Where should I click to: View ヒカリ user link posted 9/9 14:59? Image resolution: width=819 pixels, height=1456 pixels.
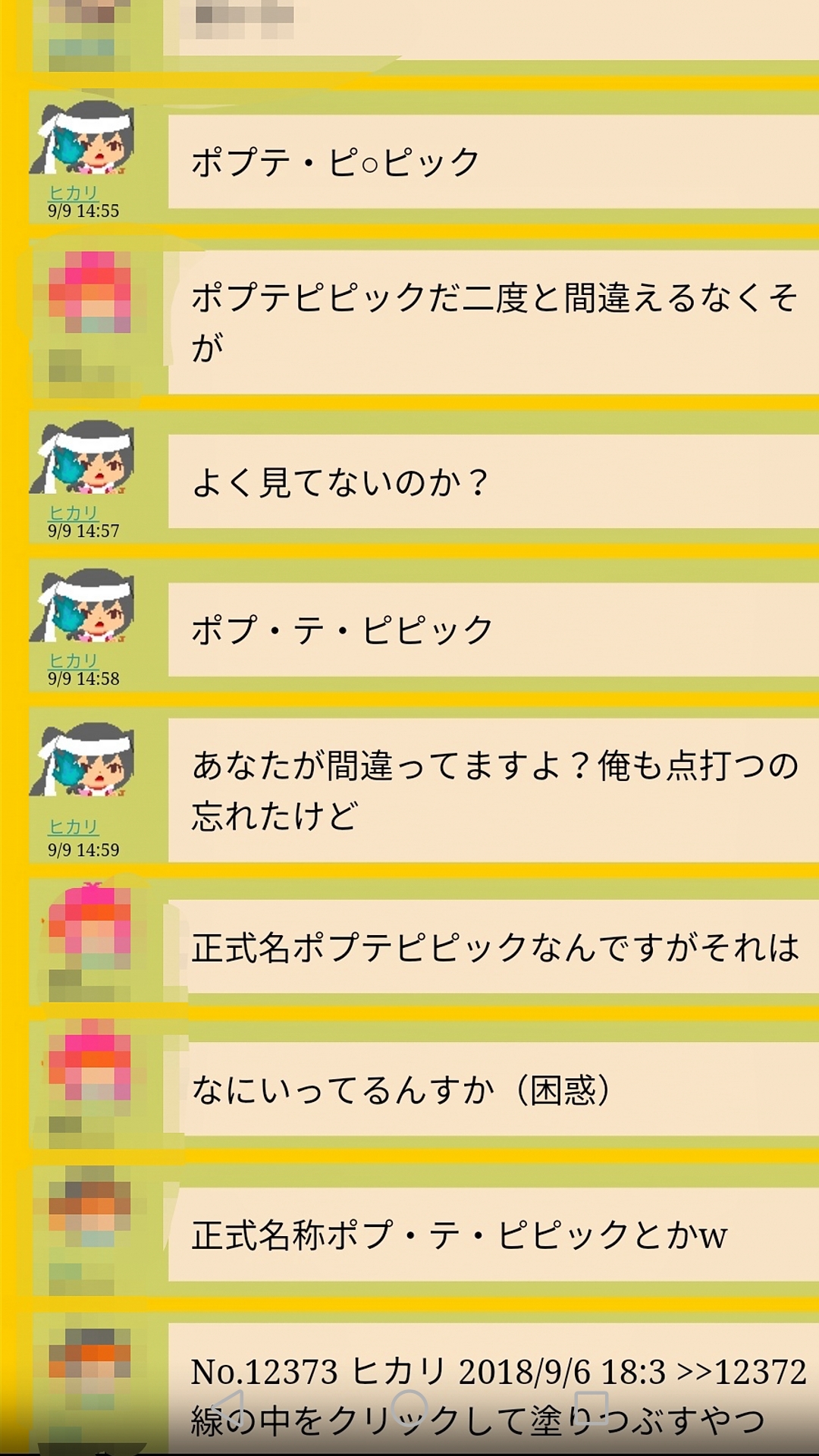point(74,827)
